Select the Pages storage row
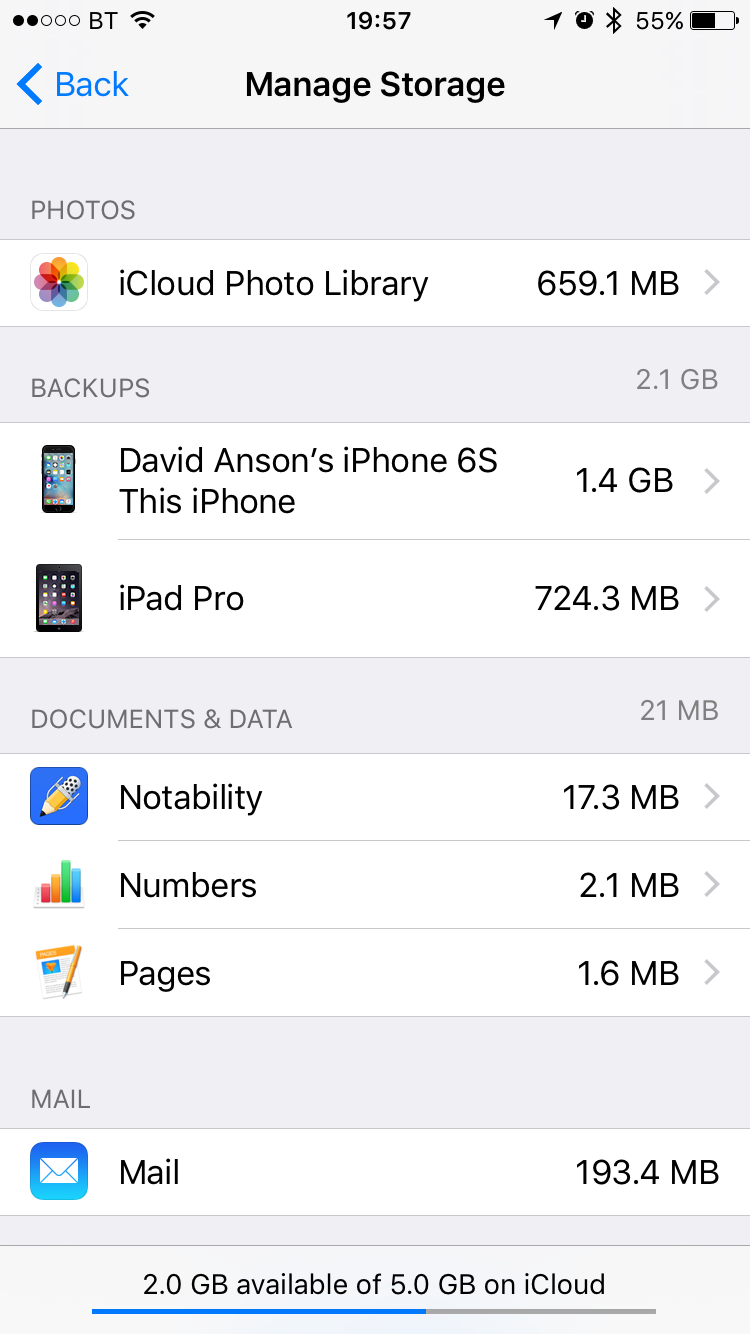 pos(375,973)
